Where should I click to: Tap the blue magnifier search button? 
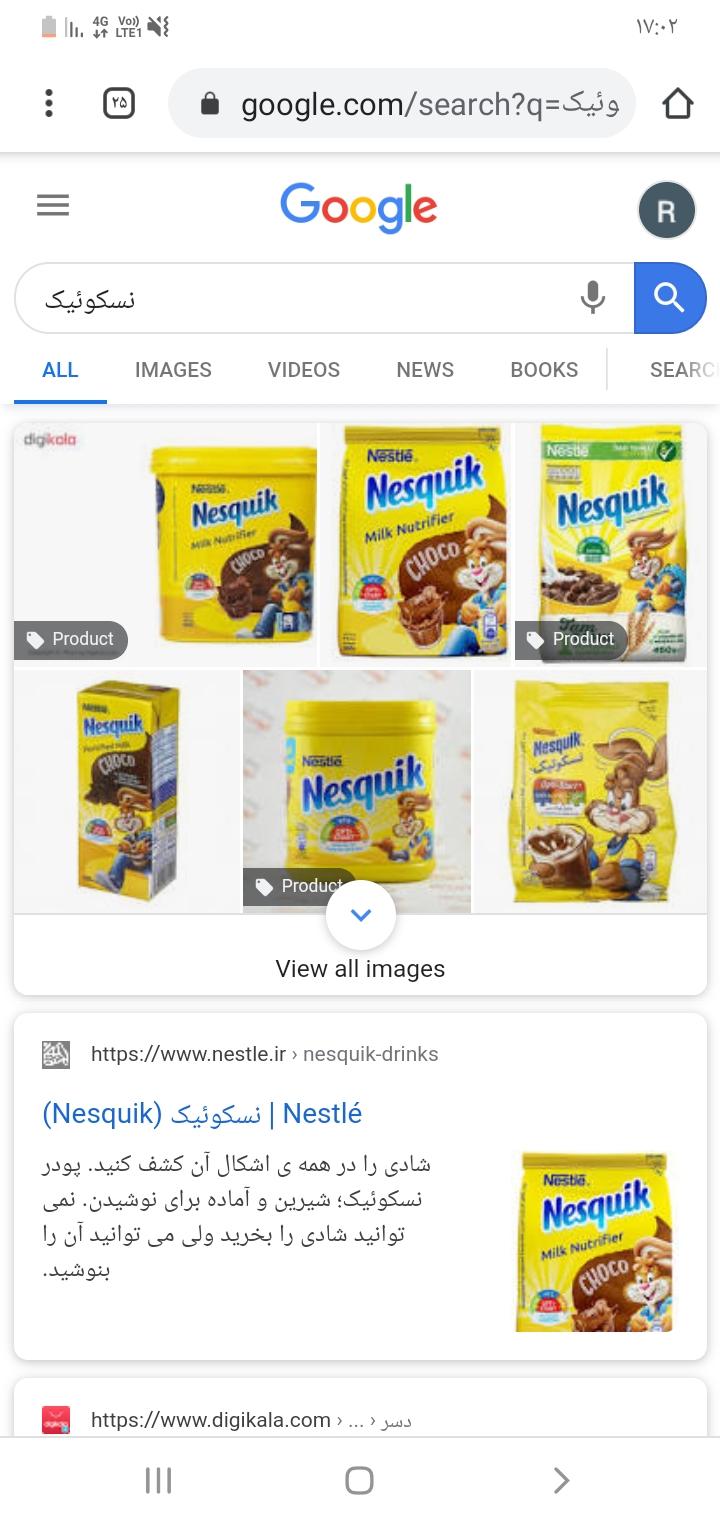click(x=669, y=298)
